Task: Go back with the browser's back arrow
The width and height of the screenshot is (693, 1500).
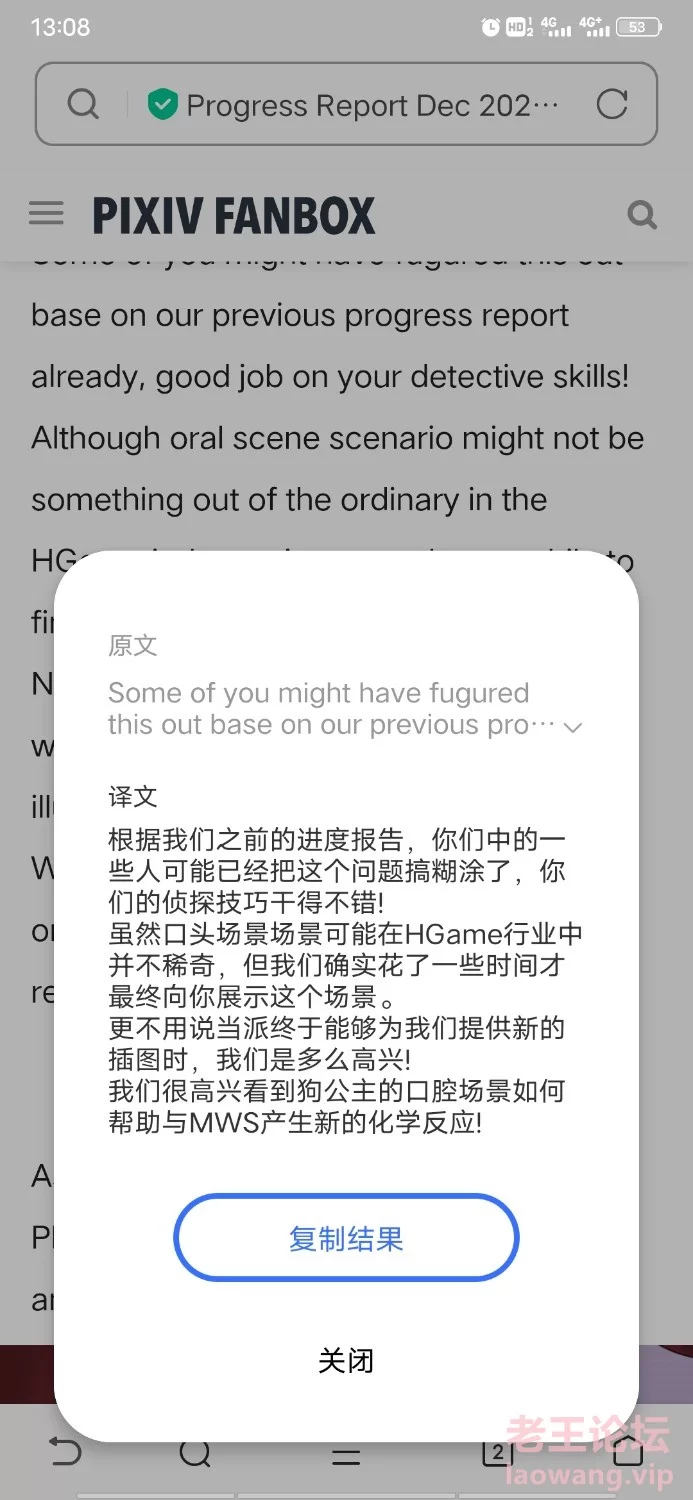Action: click(x=65, y=1450)
